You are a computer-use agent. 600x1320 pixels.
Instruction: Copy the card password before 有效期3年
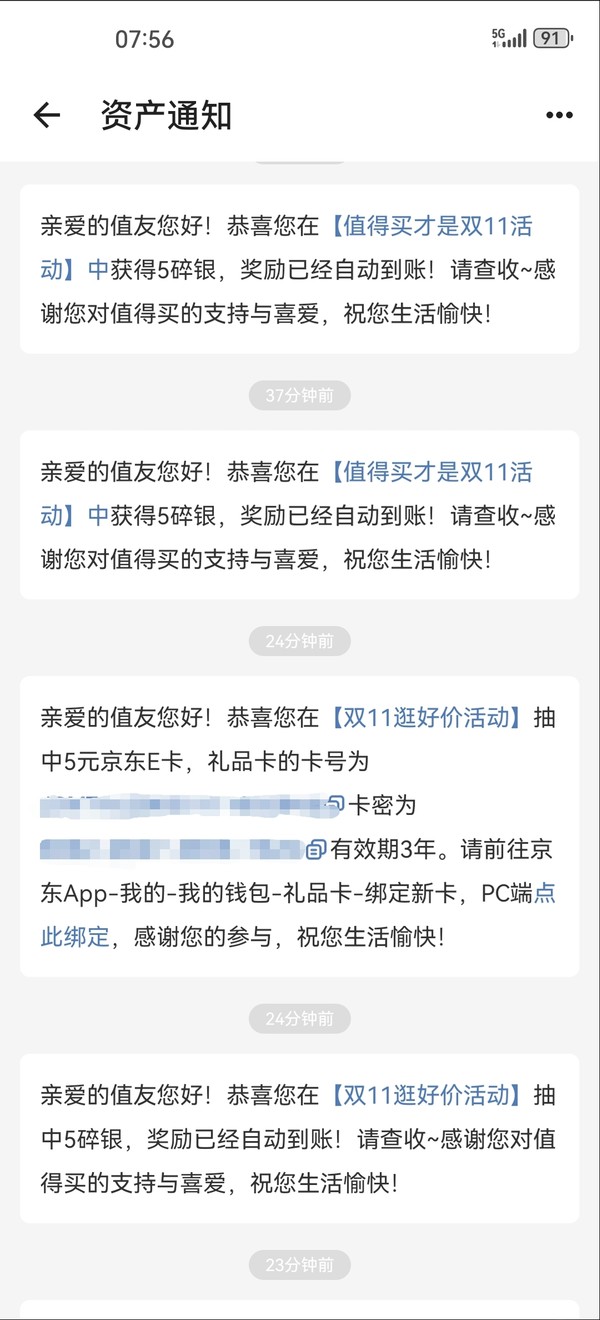point(316,850)
